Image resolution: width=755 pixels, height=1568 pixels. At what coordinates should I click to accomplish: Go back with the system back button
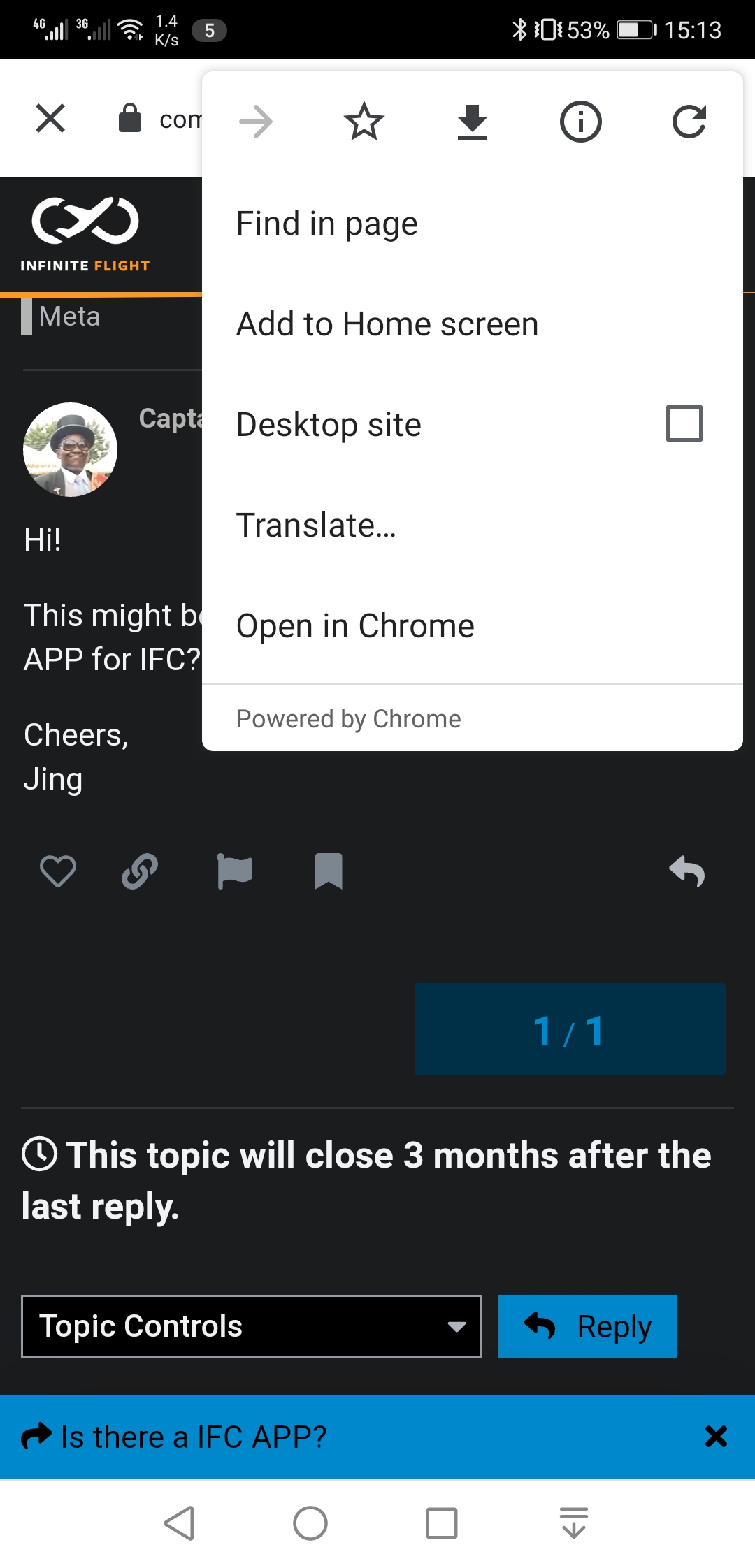pos(179,1523)
